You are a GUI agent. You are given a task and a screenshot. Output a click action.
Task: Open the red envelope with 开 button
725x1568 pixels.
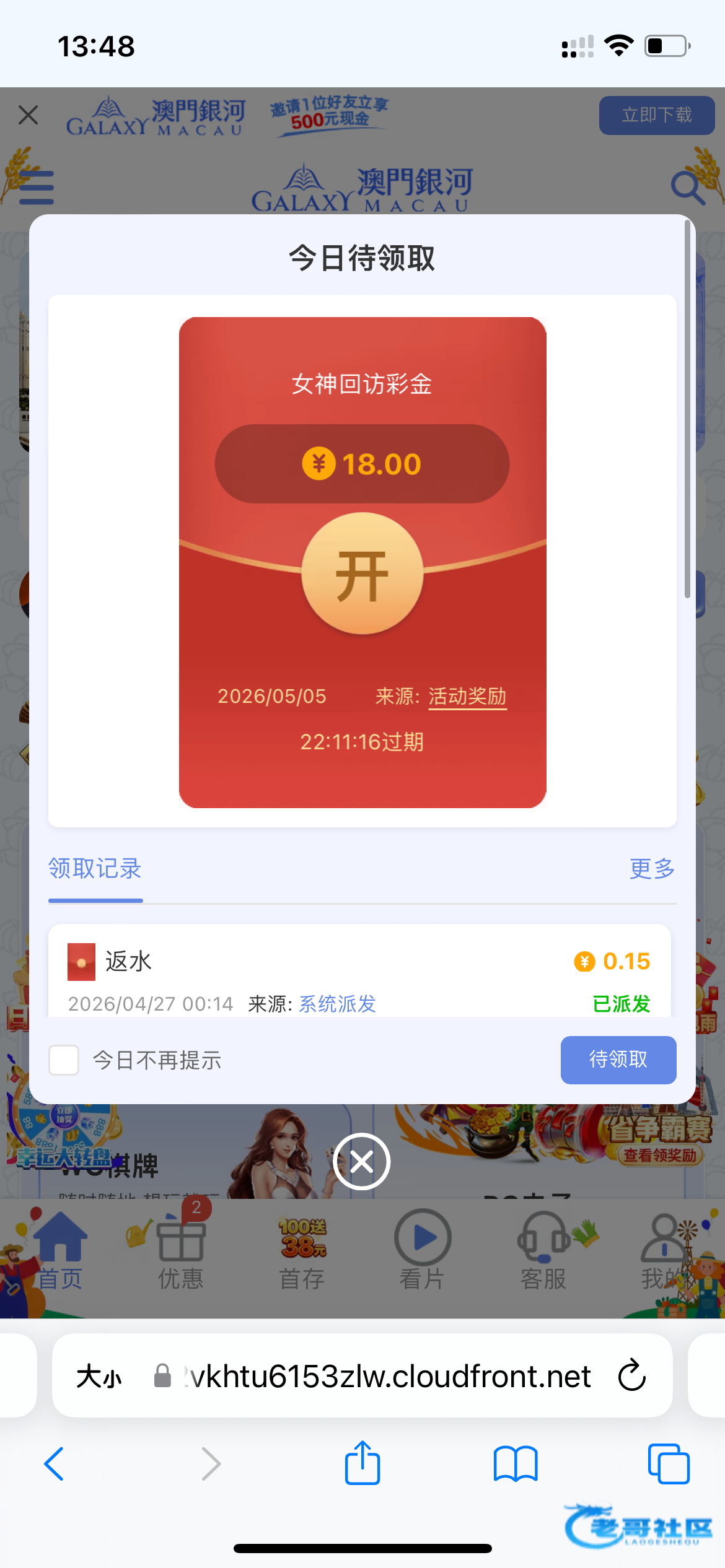coord(362,573)
